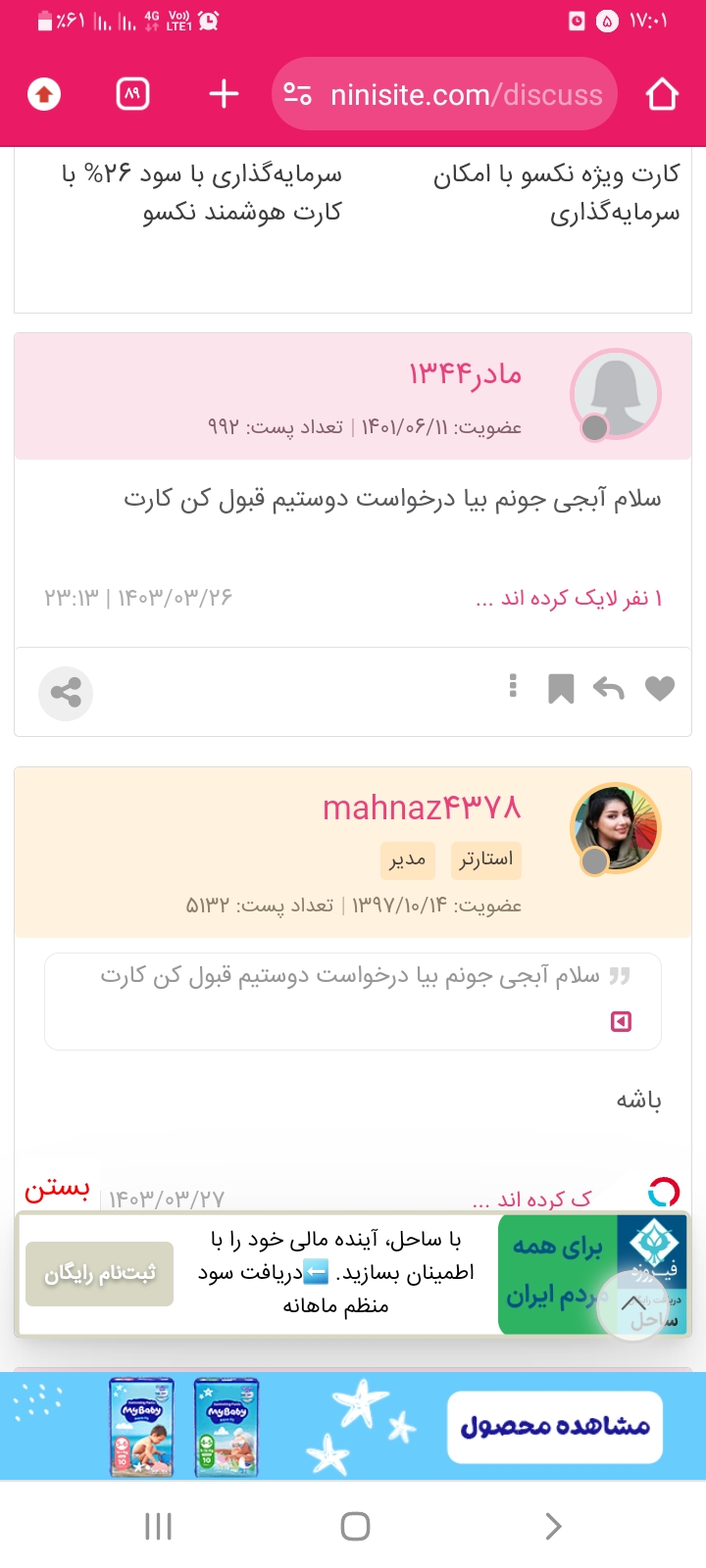Viewport: 706px width, 1568px height.
Task: Tap the ثبت‌نام رایگان button
Action: (x=99, y=1273)
